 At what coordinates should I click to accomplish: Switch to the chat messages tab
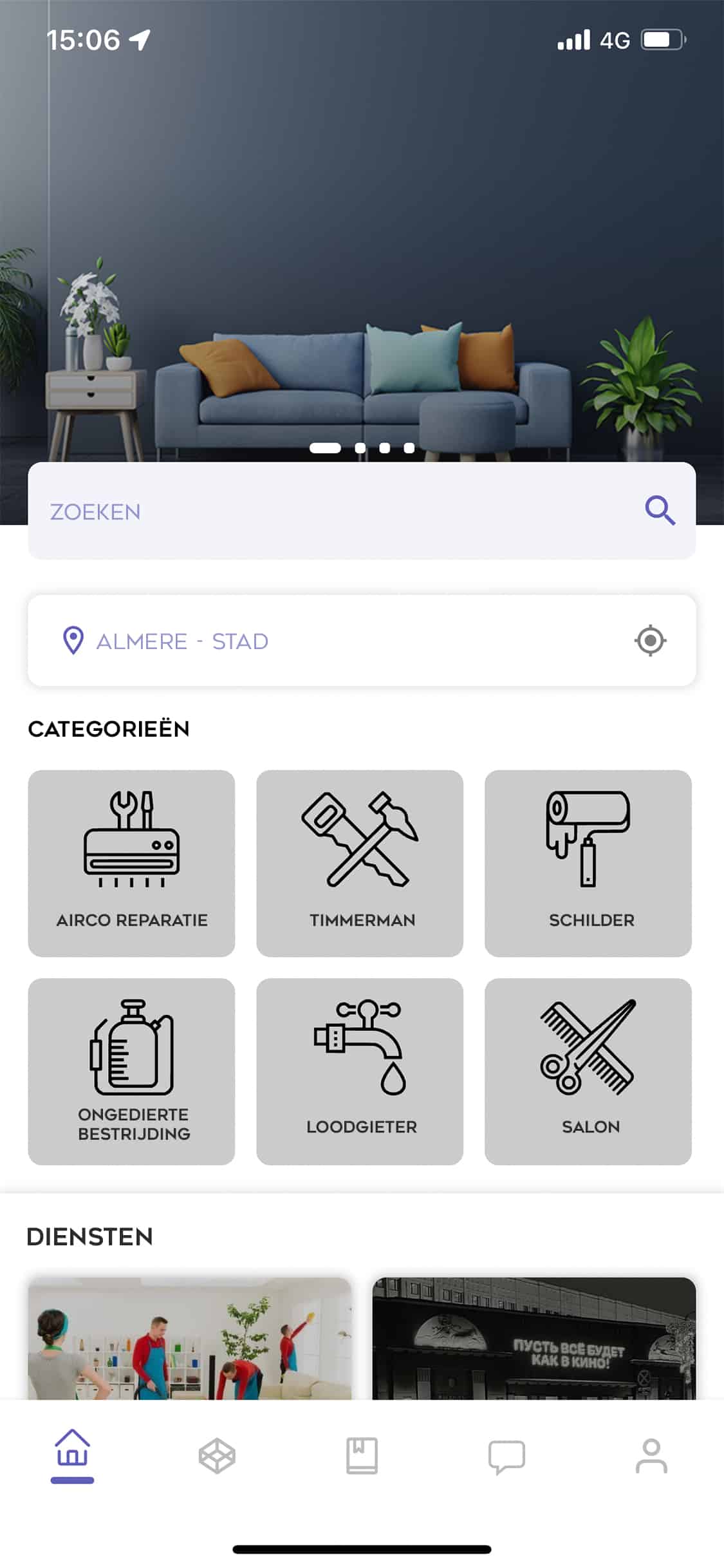tap(506, 1455)
